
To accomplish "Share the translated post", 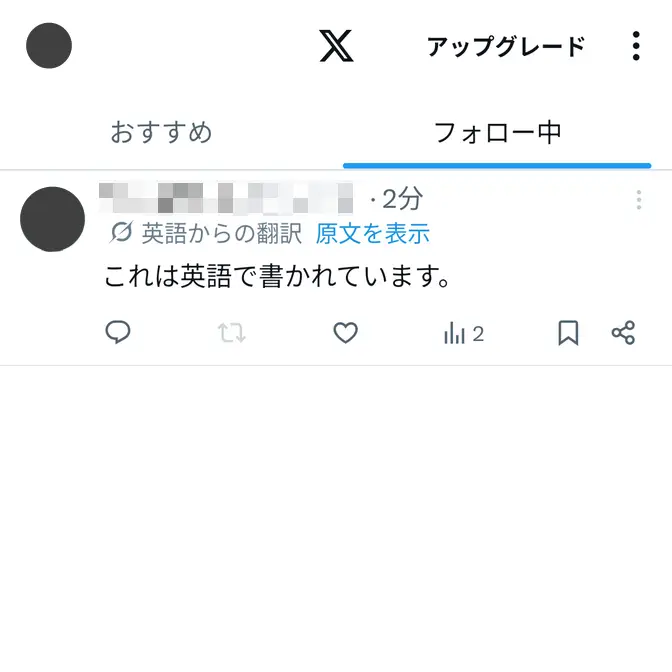I will tap(623, 333).
